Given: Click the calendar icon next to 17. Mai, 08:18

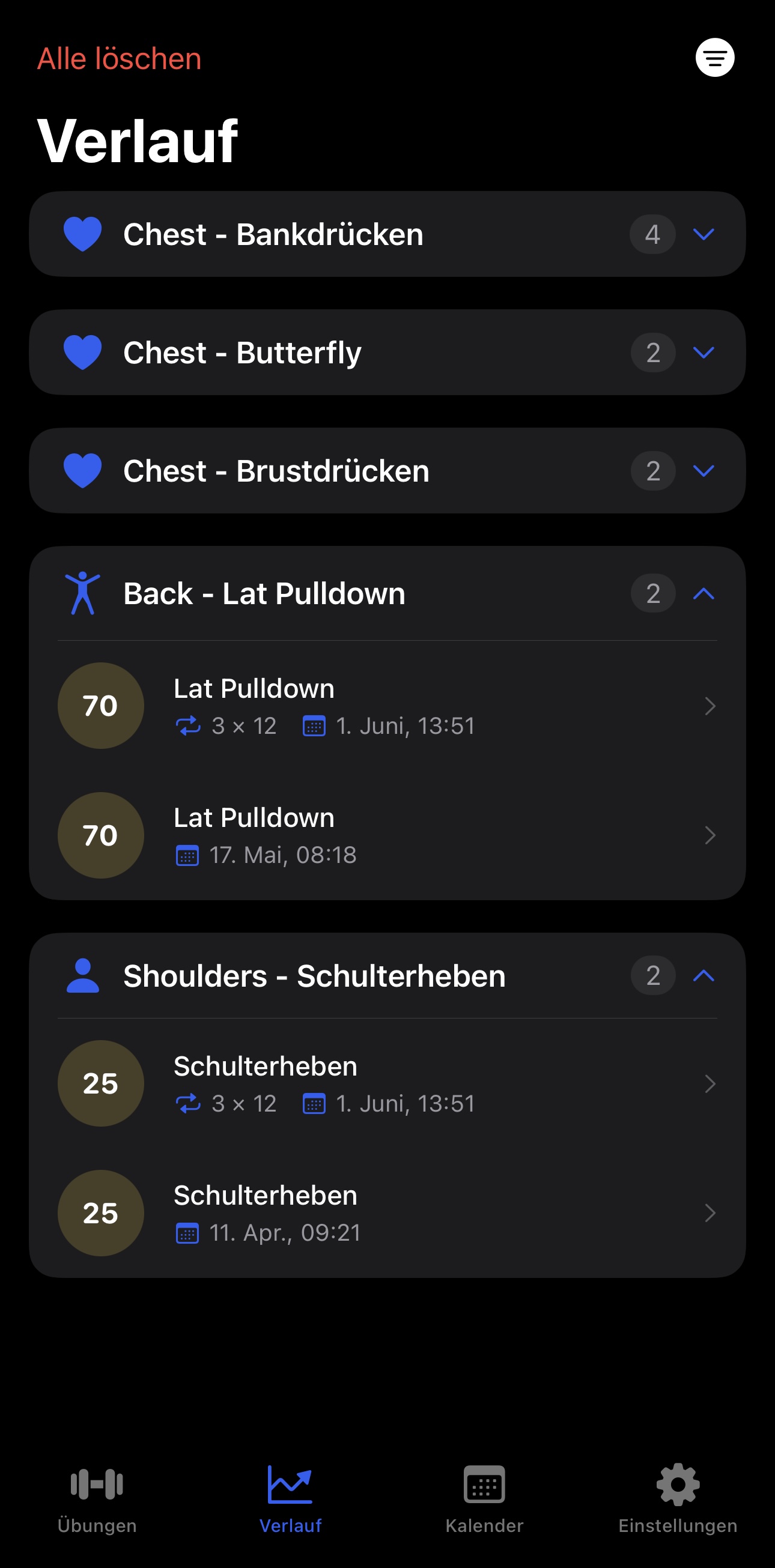Looking at the screenshot, I should pos(189,855).
